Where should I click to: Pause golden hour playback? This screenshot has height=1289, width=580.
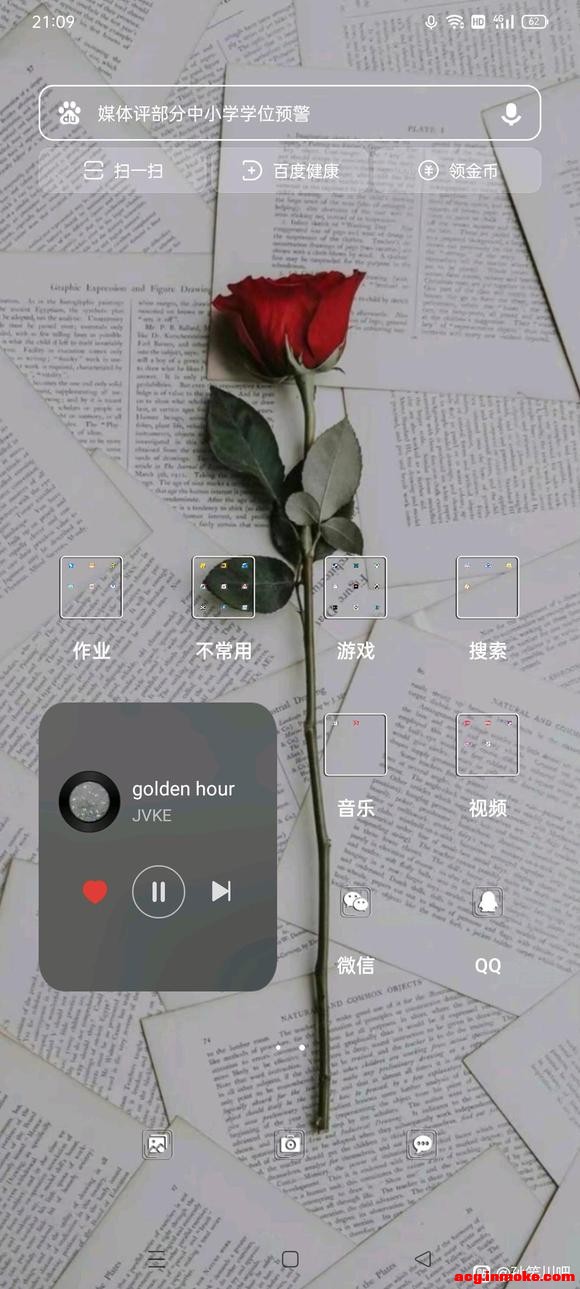[159, 891]
